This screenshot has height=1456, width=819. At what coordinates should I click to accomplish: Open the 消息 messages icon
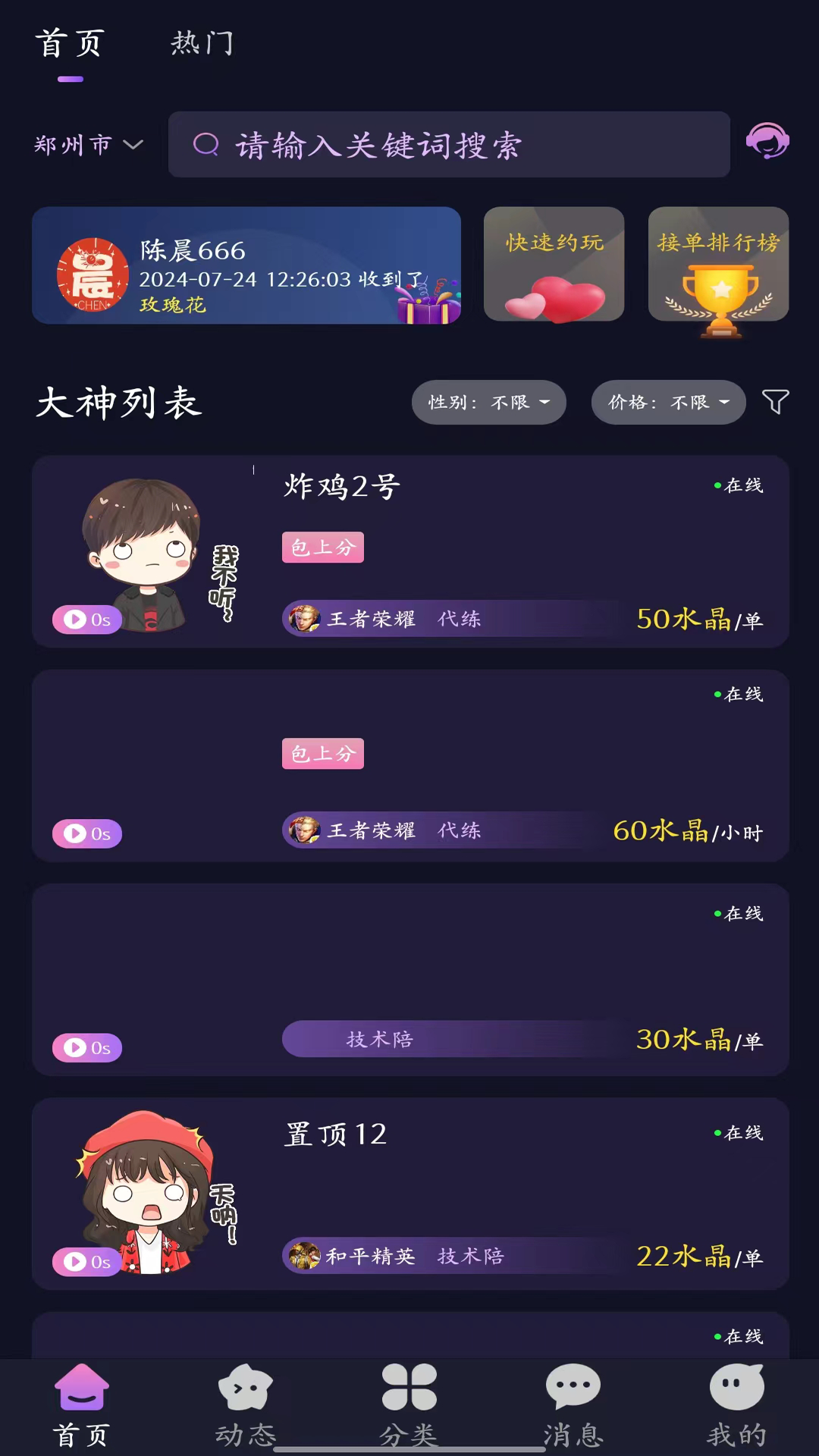[573, 1388]
